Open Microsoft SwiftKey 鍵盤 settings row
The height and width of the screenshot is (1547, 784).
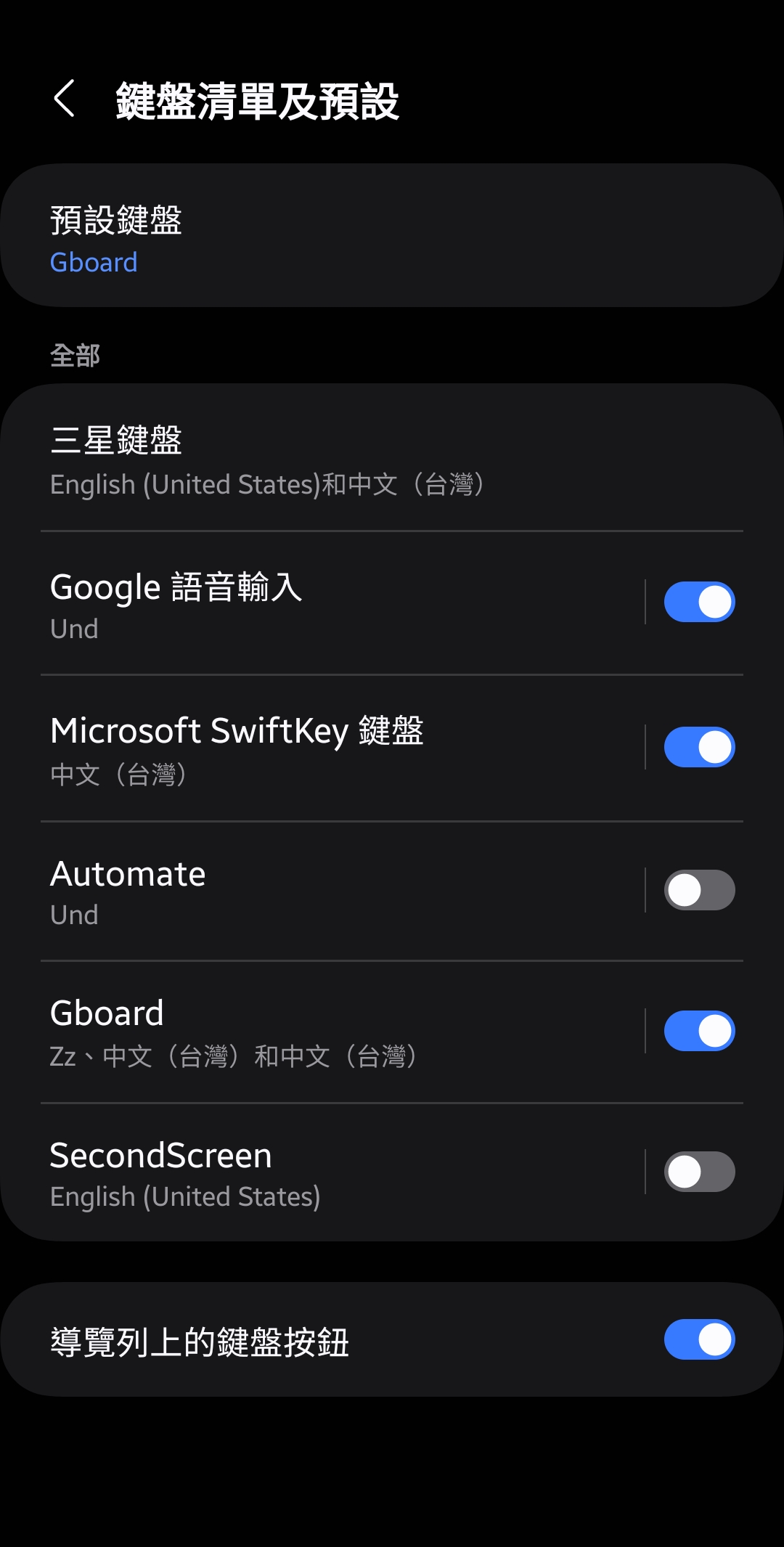click(x=327, y=748)
